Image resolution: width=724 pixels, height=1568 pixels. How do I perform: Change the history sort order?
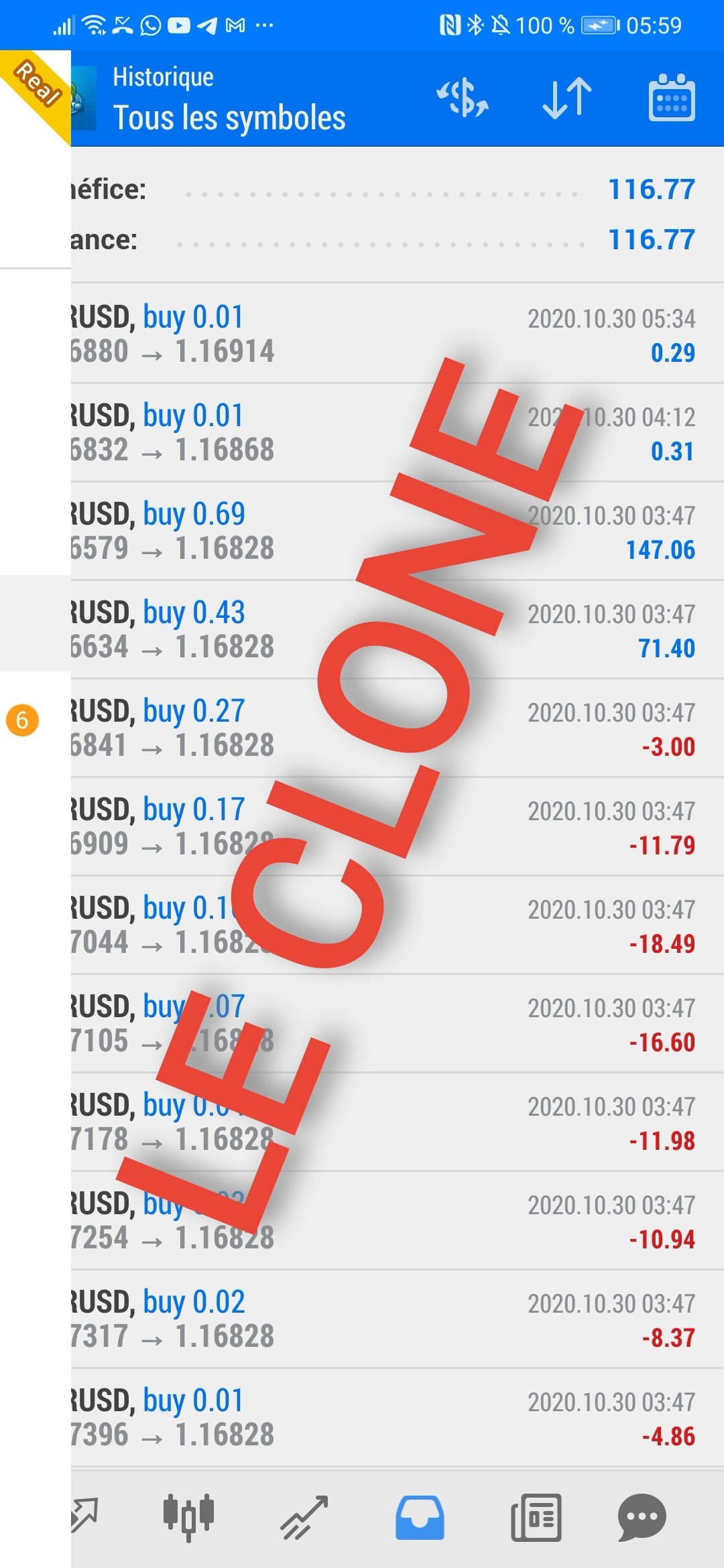567,98
